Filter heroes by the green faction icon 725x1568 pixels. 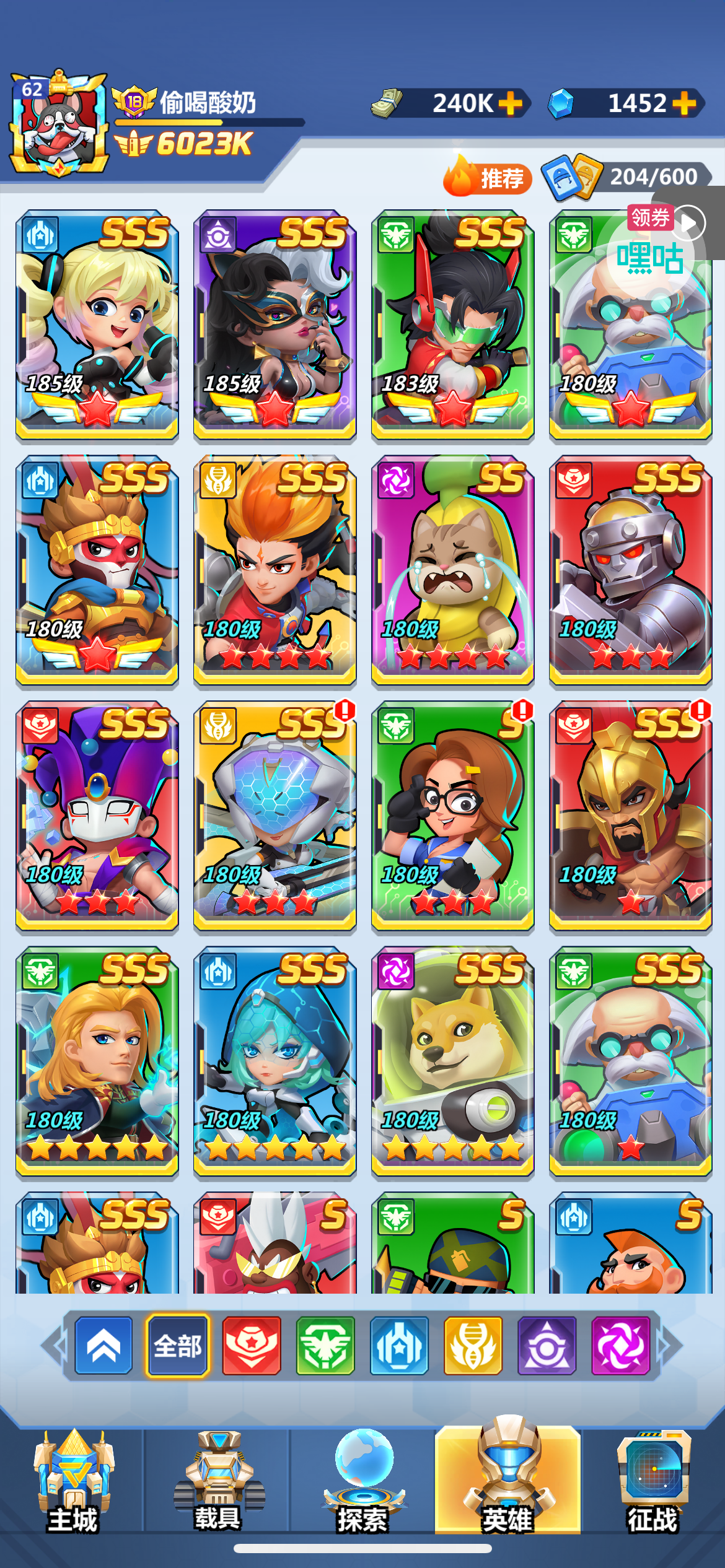coord(325,1346)
